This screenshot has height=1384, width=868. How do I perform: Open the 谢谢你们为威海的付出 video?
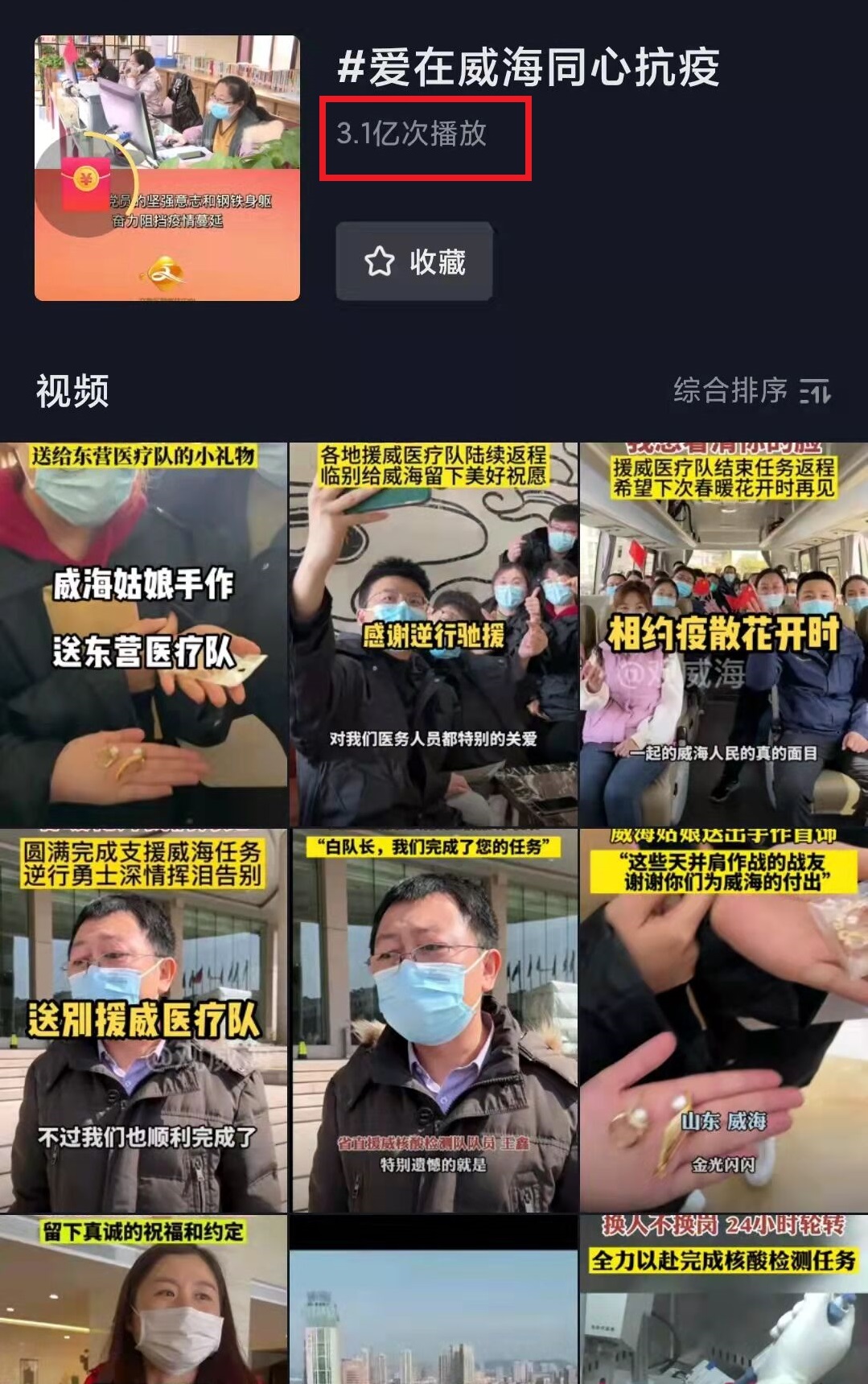[724, 1020]
